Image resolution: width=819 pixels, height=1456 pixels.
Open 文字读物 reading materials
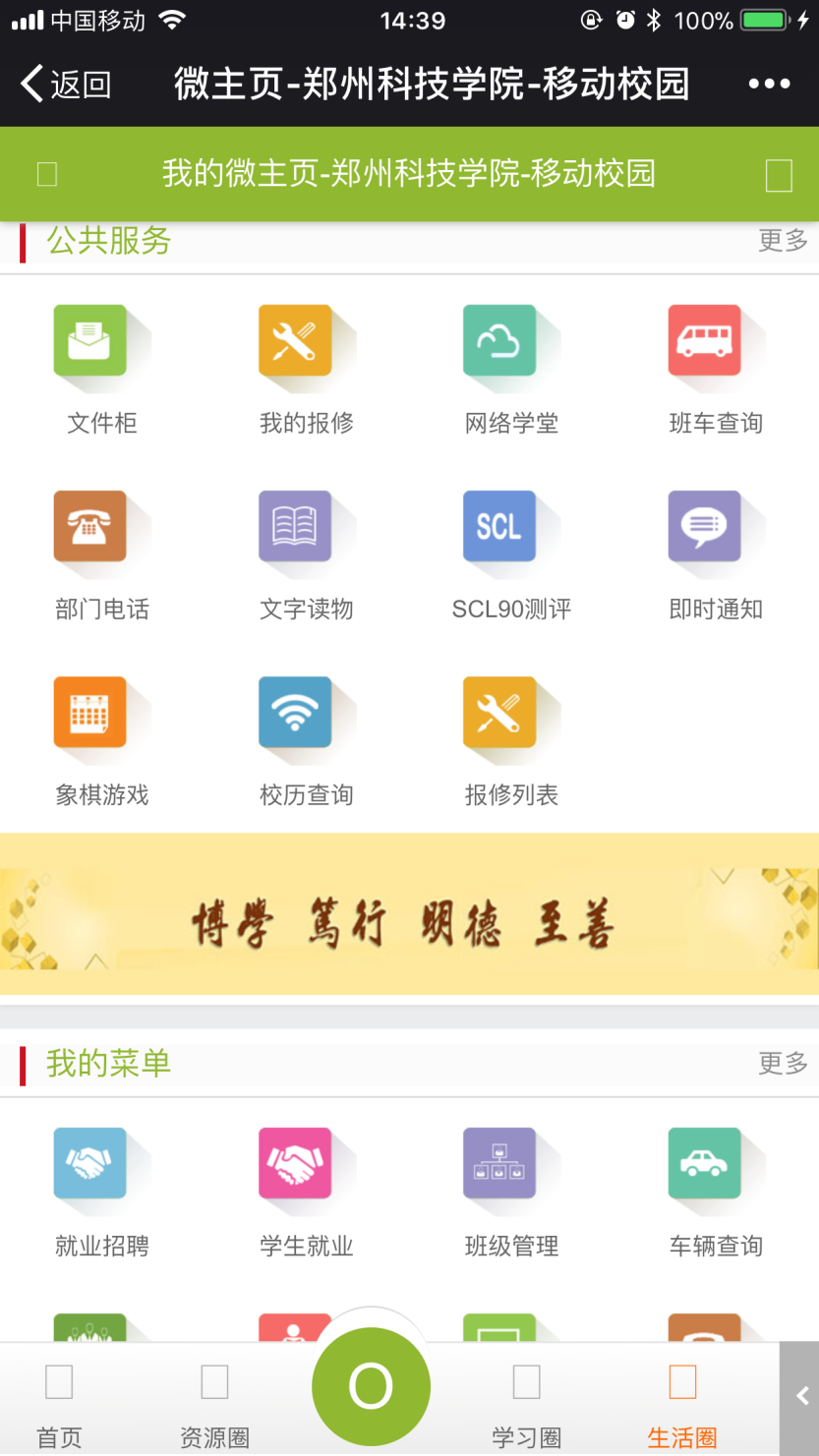click(296, 527)
